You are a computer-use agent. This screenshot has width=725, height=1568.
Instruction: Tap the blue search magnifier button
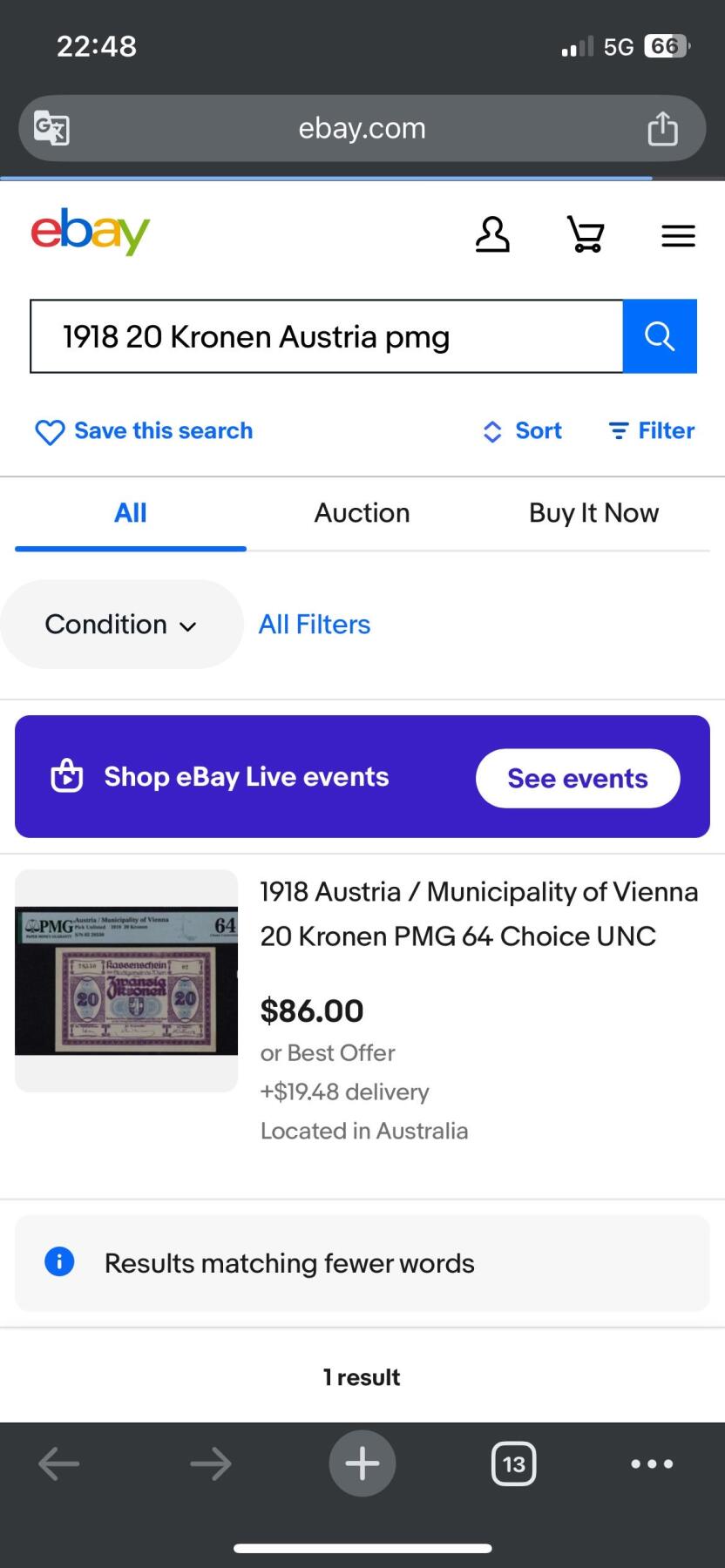click(x=660, y=336)
